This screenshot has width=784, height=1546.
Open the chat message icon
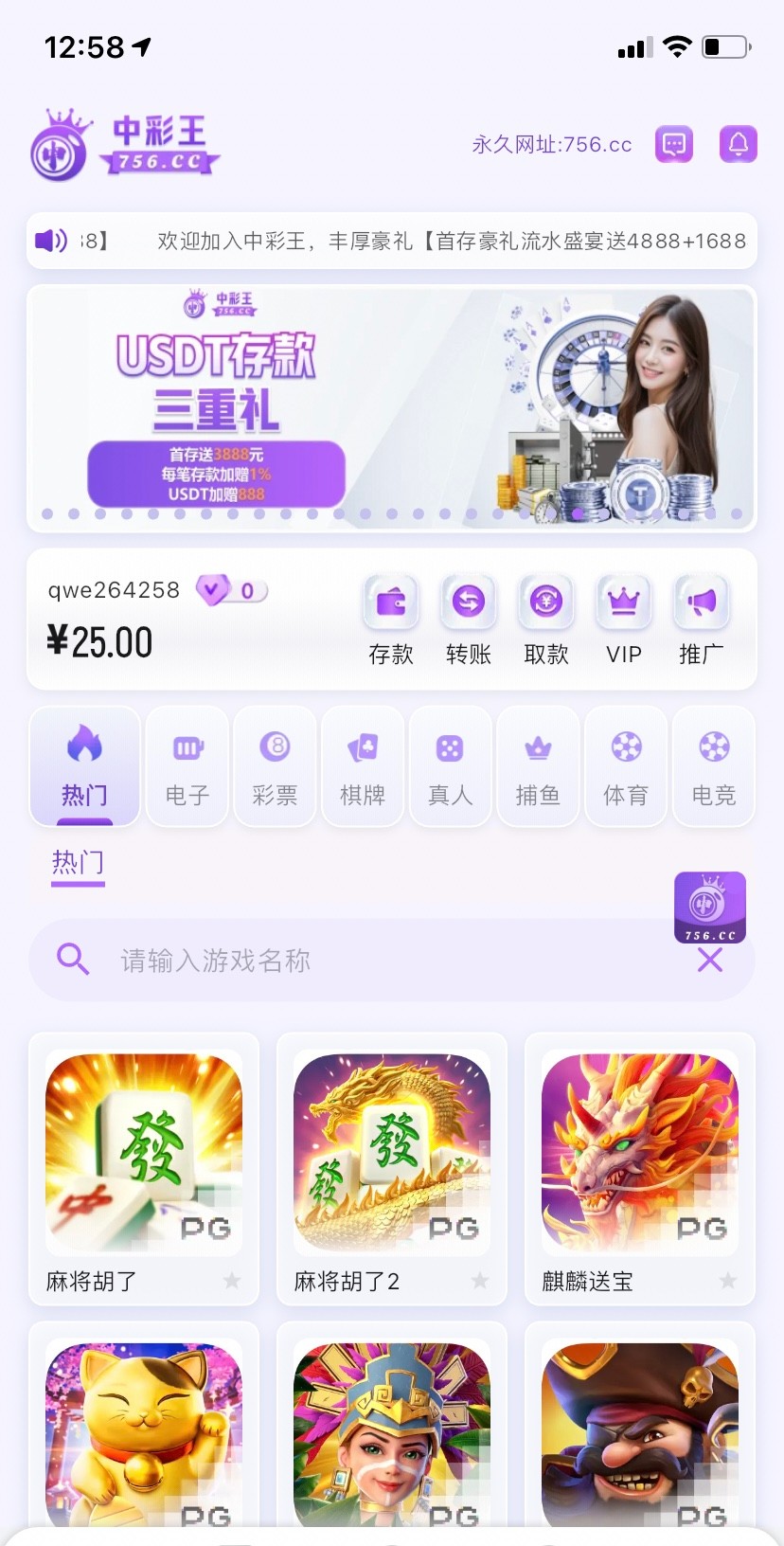(x=674, y=144)
